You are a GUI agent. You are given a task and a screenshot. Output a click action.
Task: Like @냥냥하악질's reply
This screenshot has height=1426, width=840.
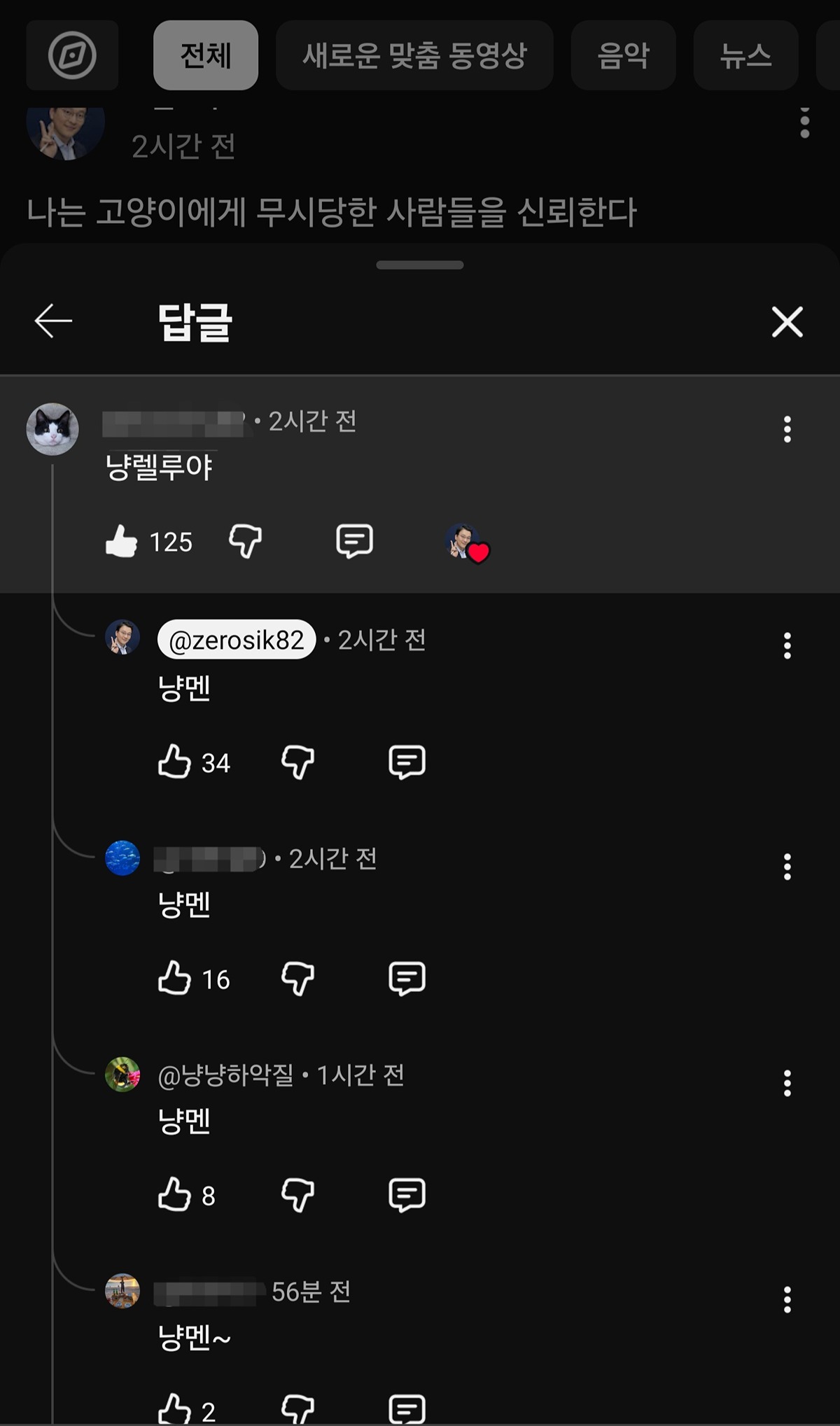(x=174, y=1194)
